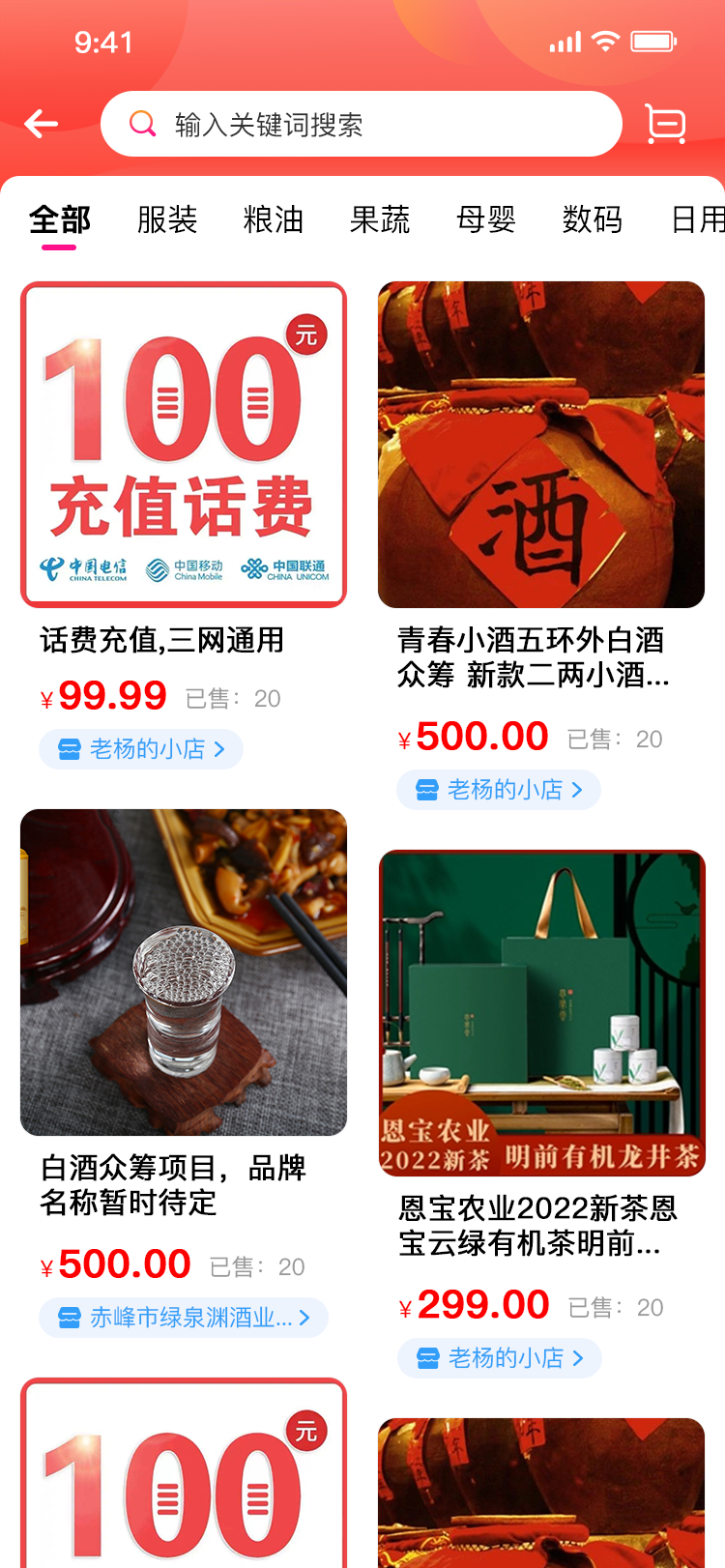Open the shopping cart
725x1568 pixels.
tap(665, 124)
